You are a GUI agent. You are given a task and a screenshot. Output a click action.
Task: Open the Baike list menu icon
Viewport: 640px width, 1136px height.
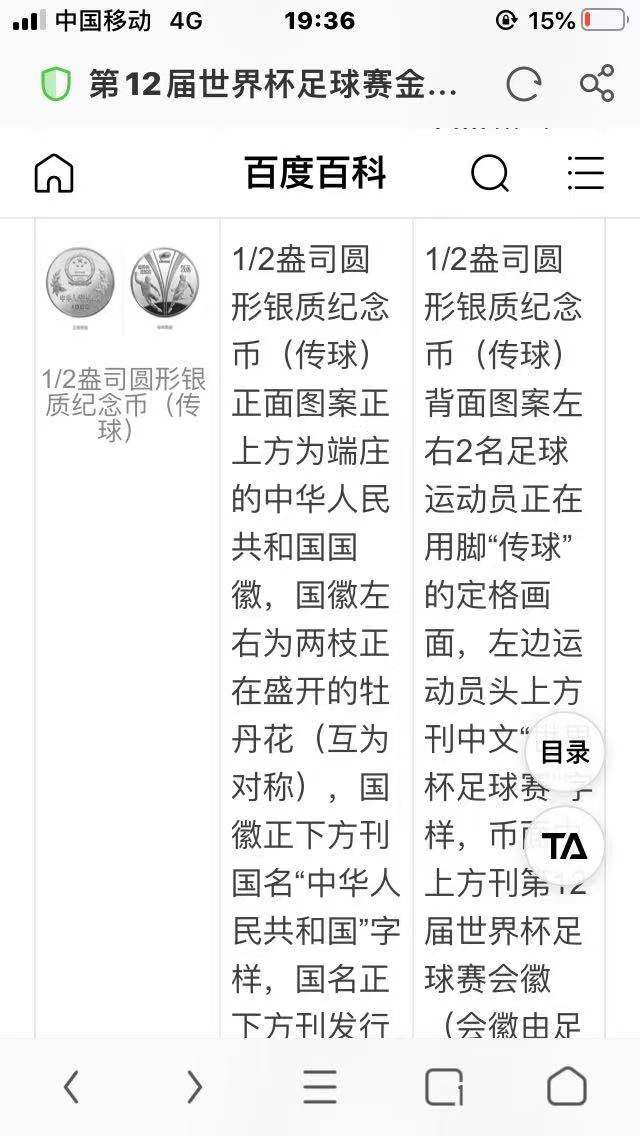[x=585, y=173]
